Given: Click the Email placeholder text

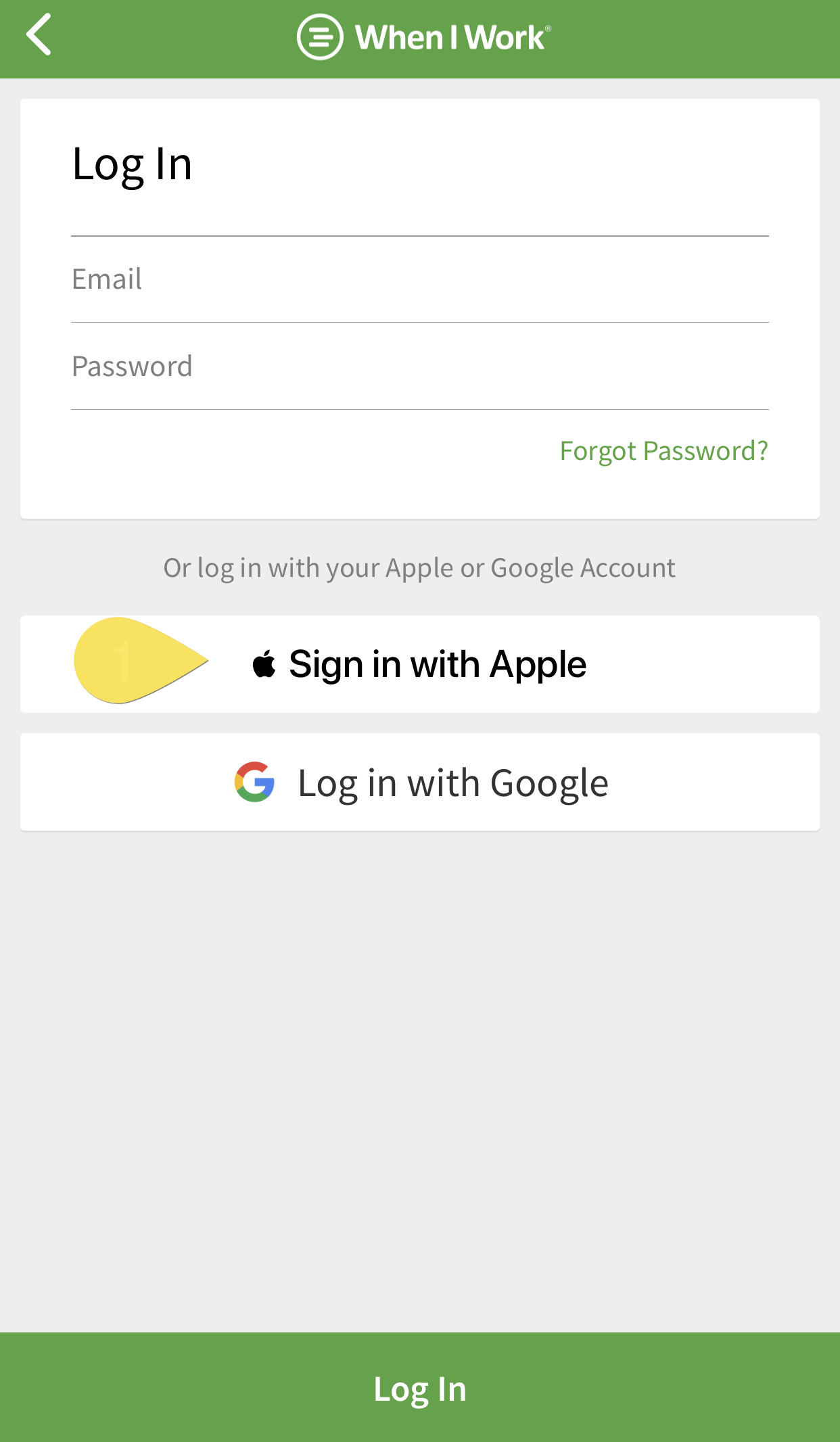Looking at the screenshot, I should [107, 279].
